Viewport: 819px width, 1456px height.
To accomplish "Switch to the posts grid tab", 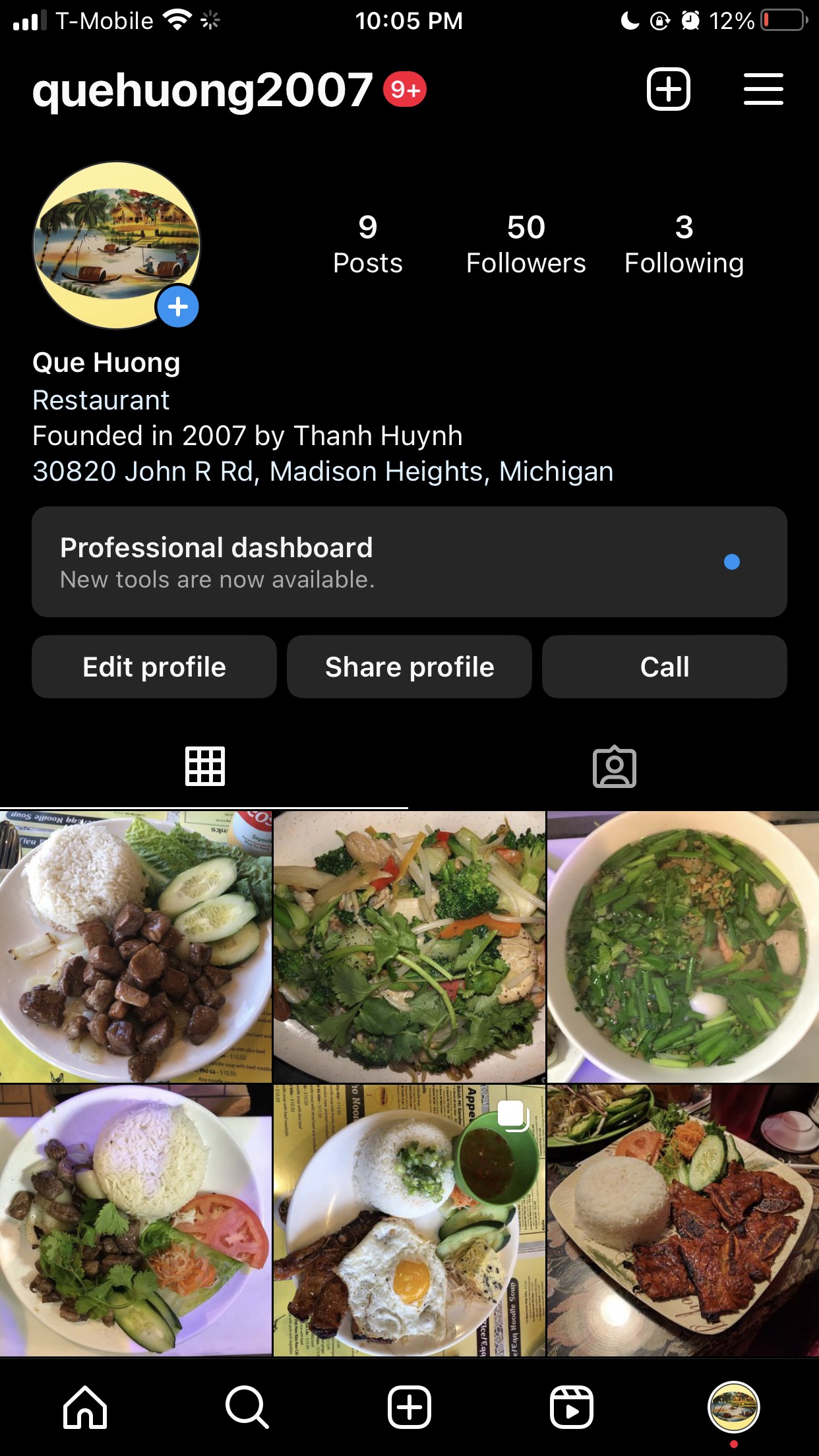I will click(204, 766).
